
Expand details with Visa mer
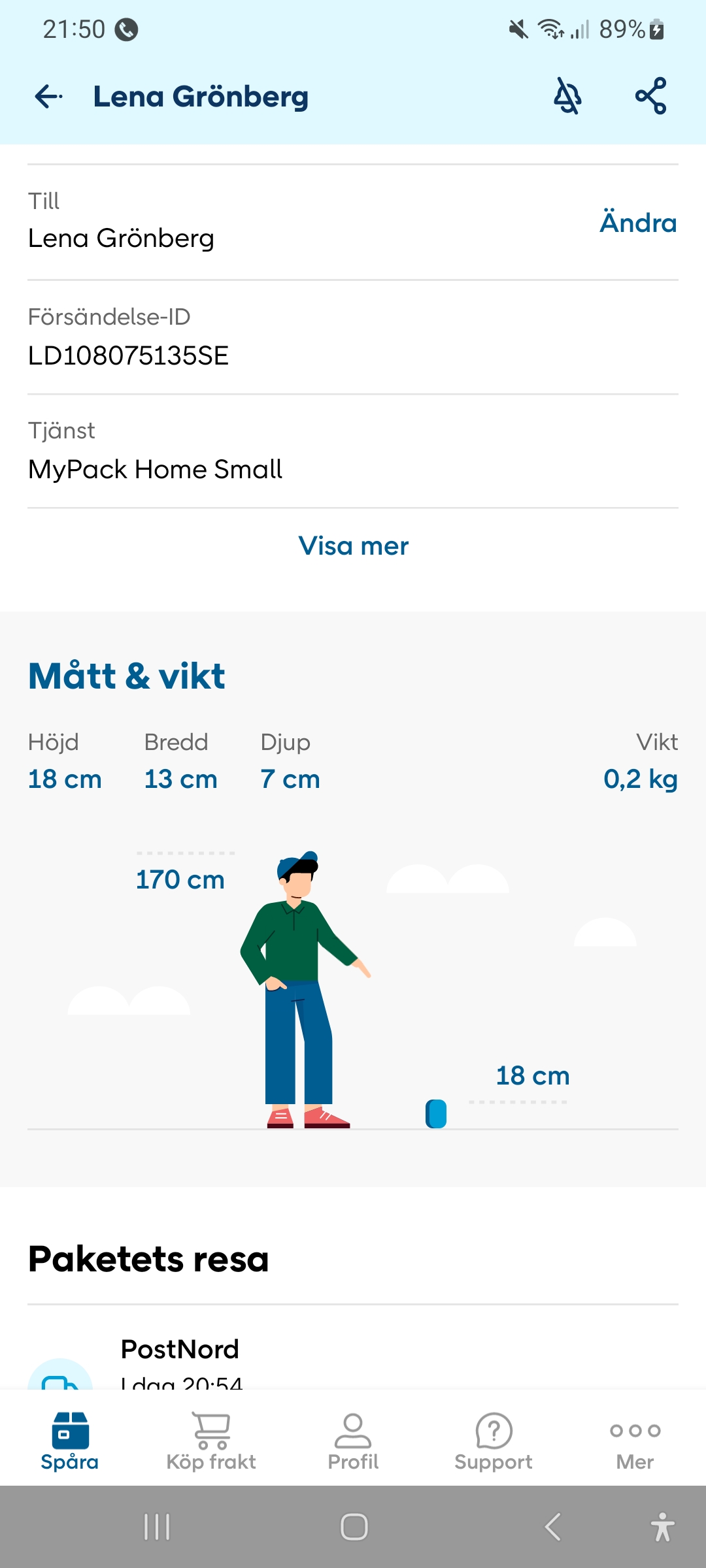click(x=353, y=546)
